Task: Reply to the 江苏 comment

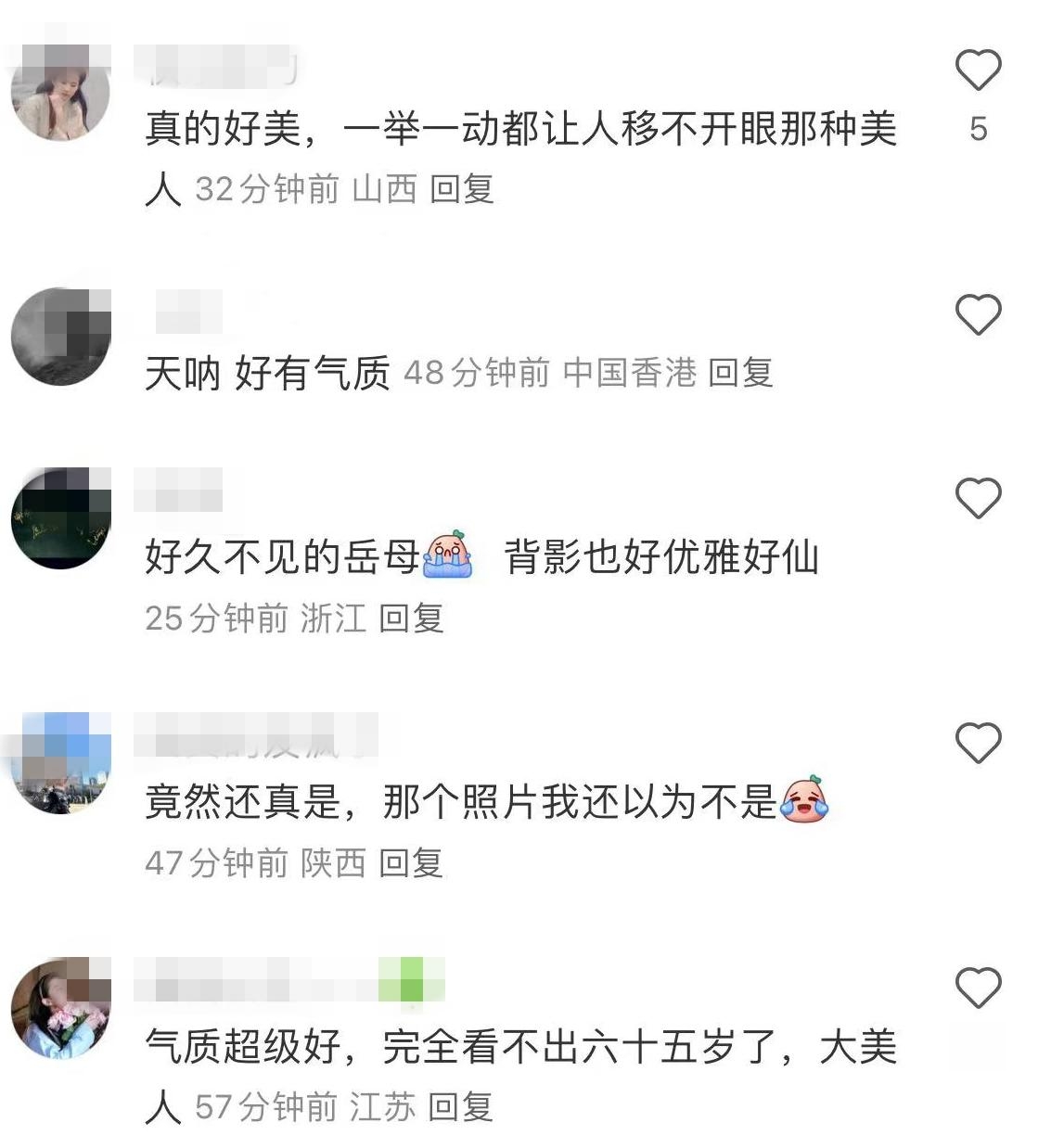Action: 460,1106
